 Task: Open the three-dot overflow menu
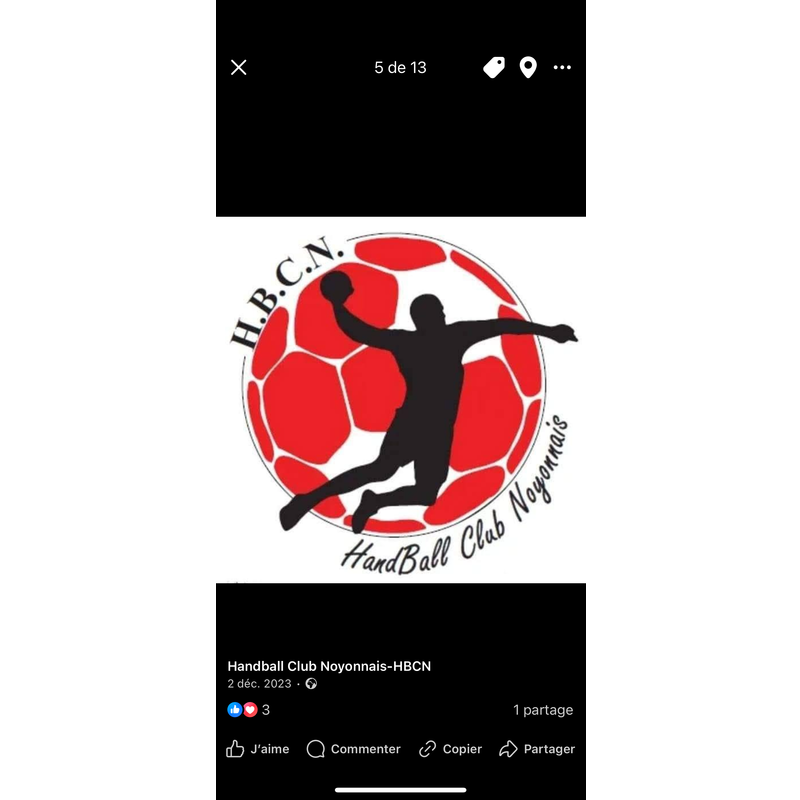(562, 67)
